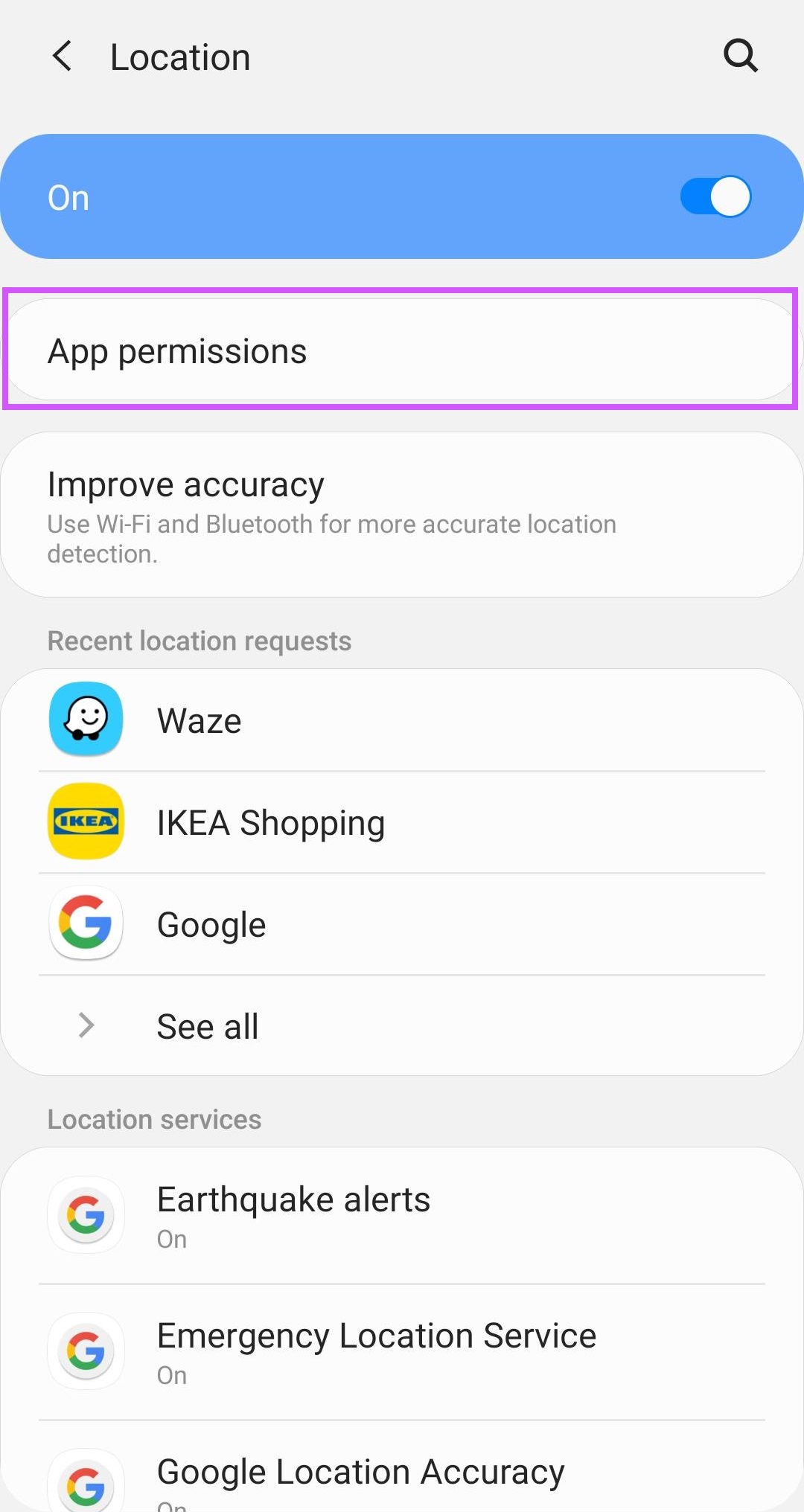Select IKEA Shopping from recent requests

[402, 822]
